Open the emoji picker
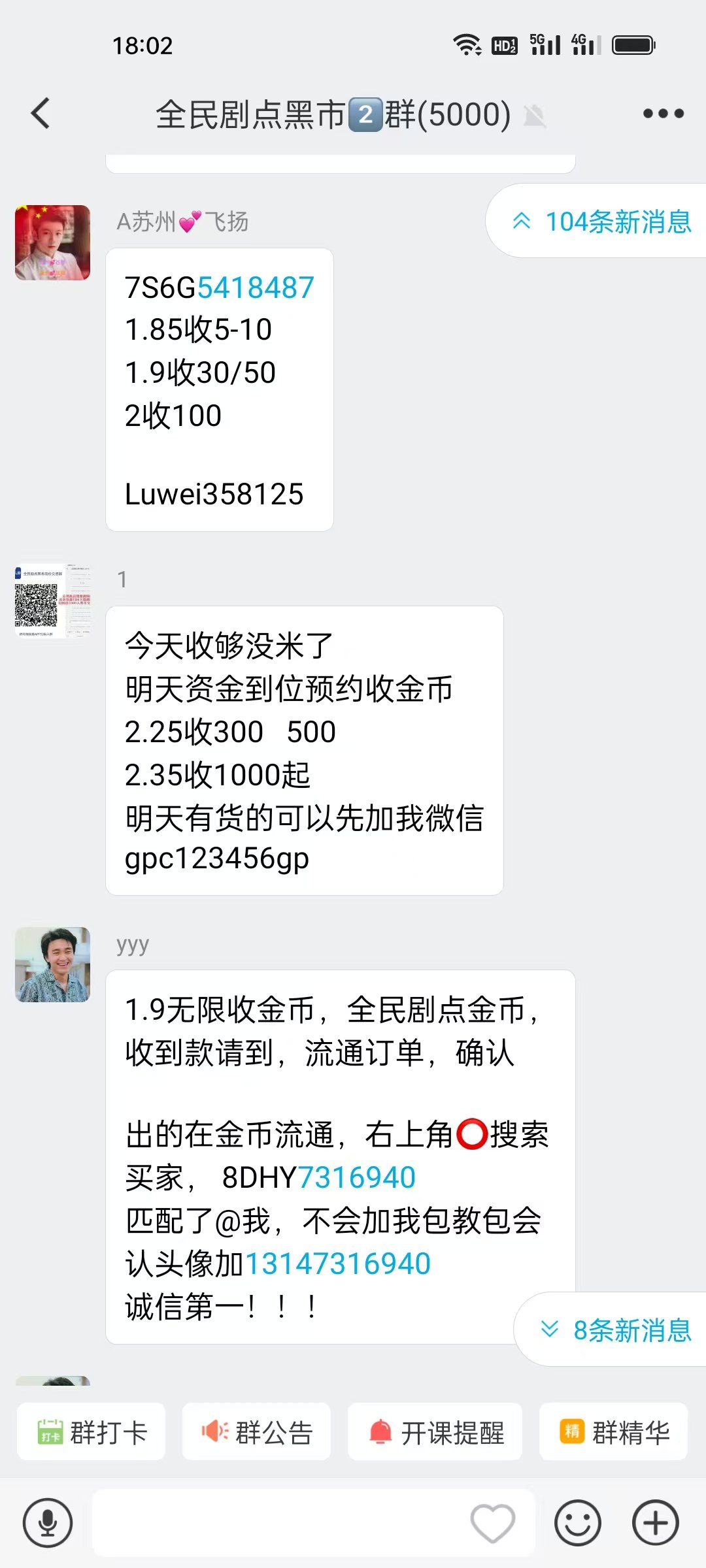The width and height of the screenshot is (706, 1568). [577, 1523]
